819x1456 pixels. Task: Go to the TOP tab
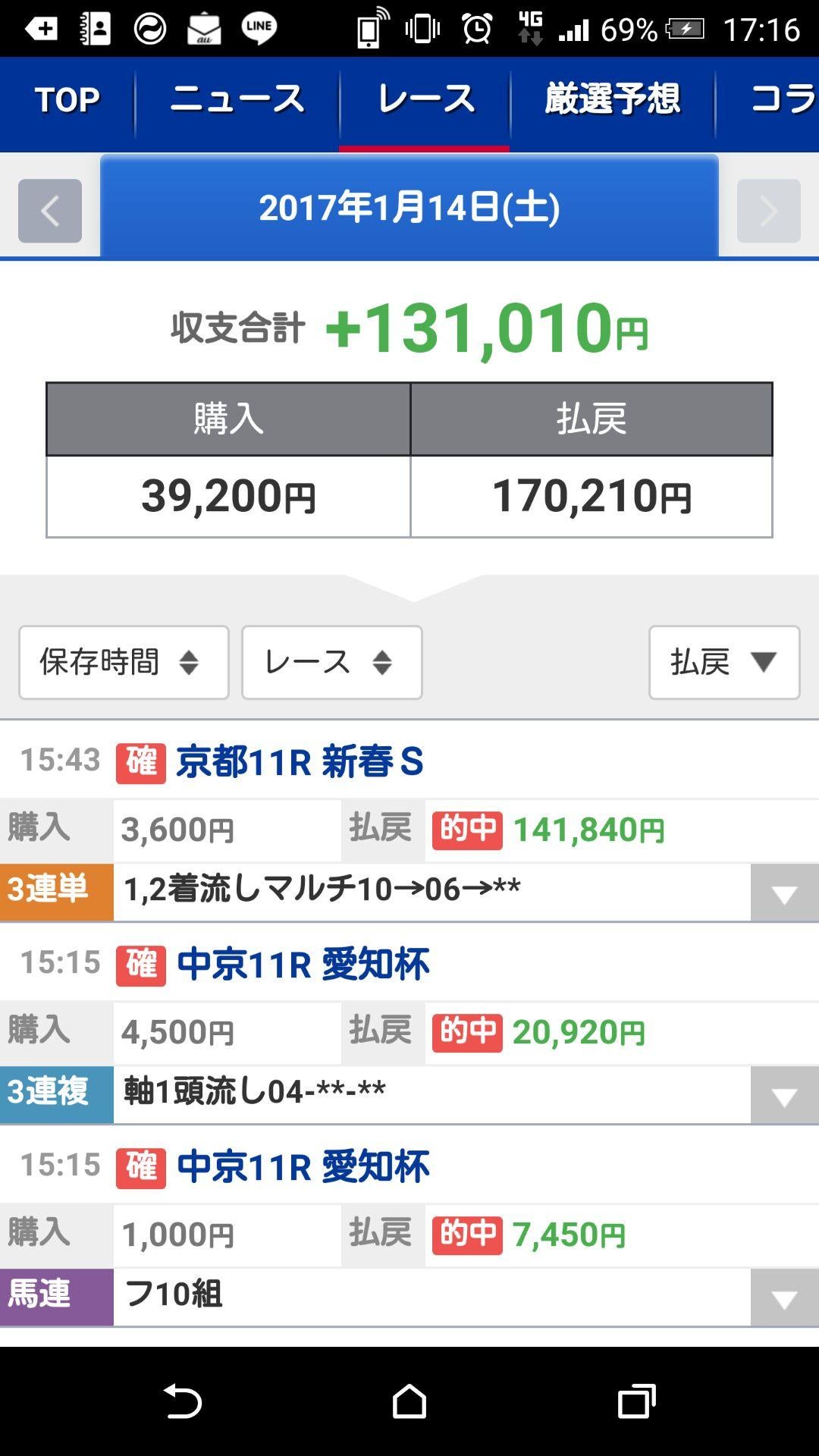click(x=68, y=99)
